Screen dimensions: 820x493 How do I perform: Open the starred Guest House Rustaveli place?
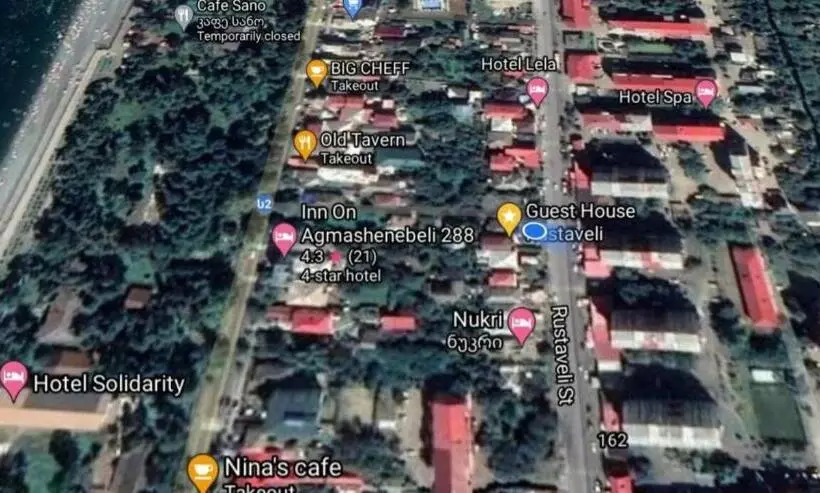pyautogui.click(x=509, y=215)
